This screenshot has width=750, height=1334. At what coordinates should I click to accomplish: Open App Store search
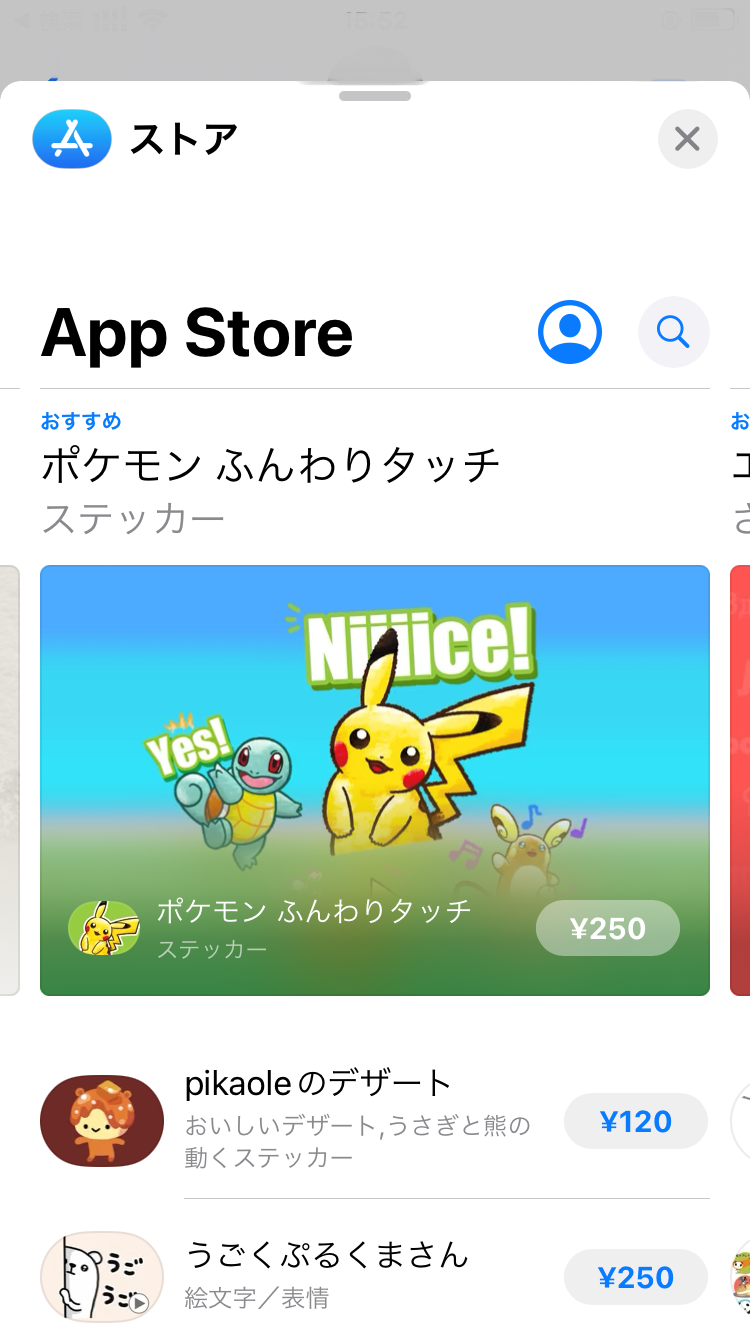(673, 332)
